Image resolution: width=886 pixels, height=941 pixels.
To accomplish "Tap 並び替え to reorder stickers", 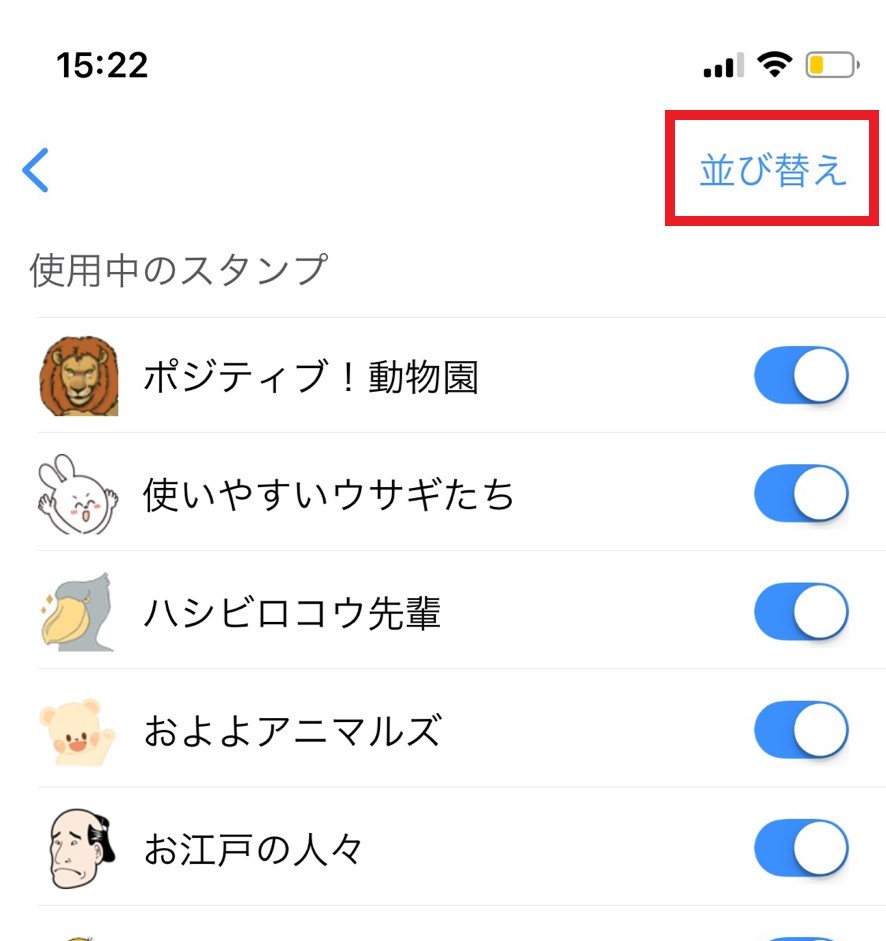I will (772, 170).
